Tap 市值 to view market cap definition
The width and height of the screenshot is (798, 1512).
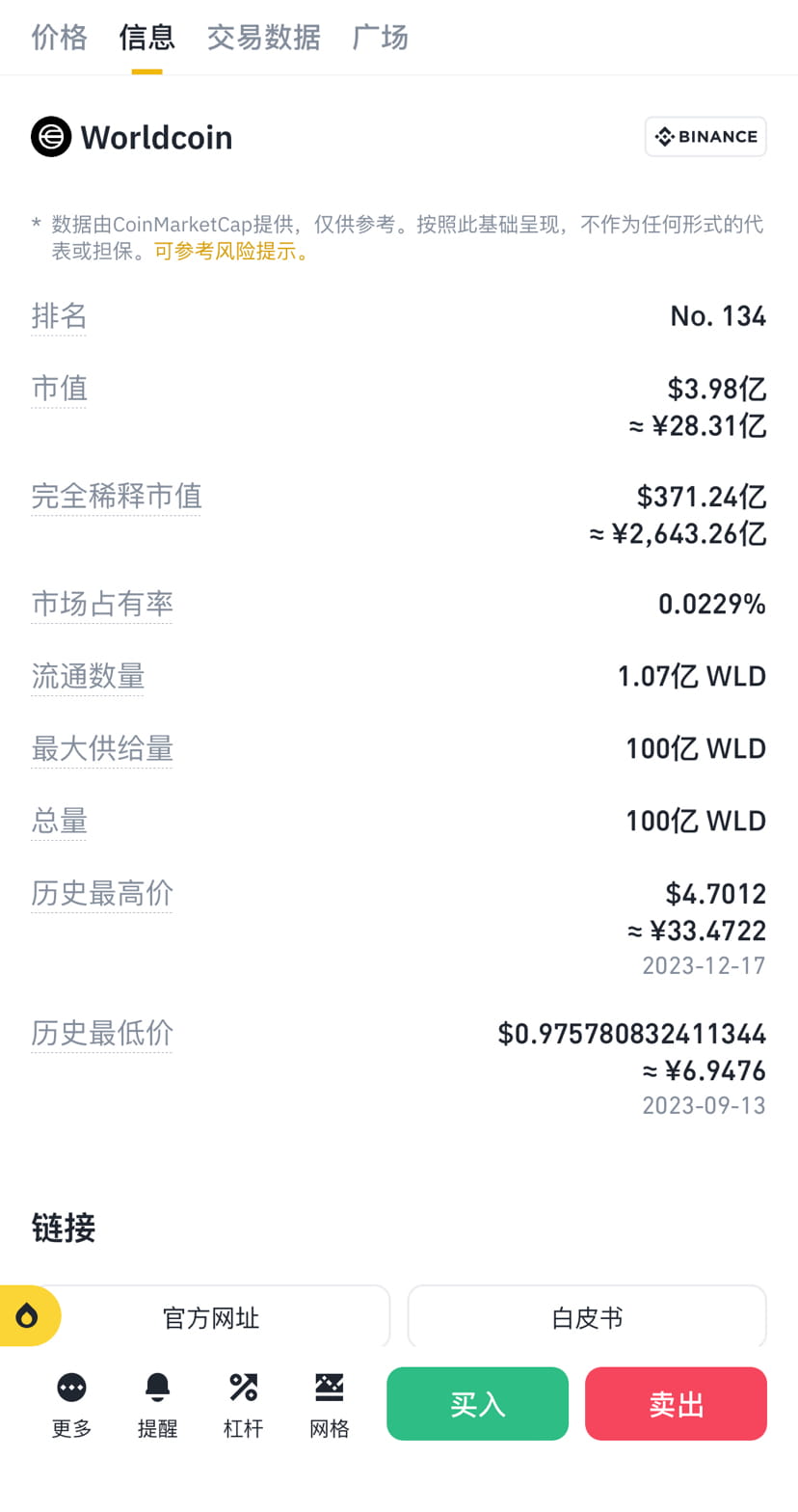click(x=59, y=389)
